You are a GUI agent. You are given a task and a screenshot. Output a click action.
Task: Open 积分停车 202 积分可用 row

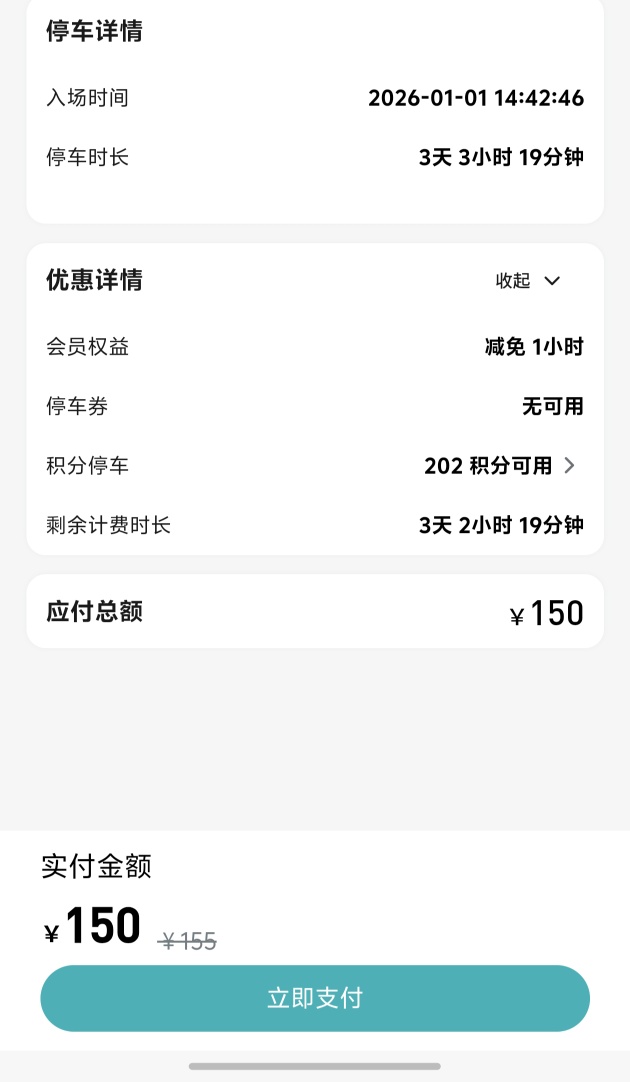tap(499, 466)
